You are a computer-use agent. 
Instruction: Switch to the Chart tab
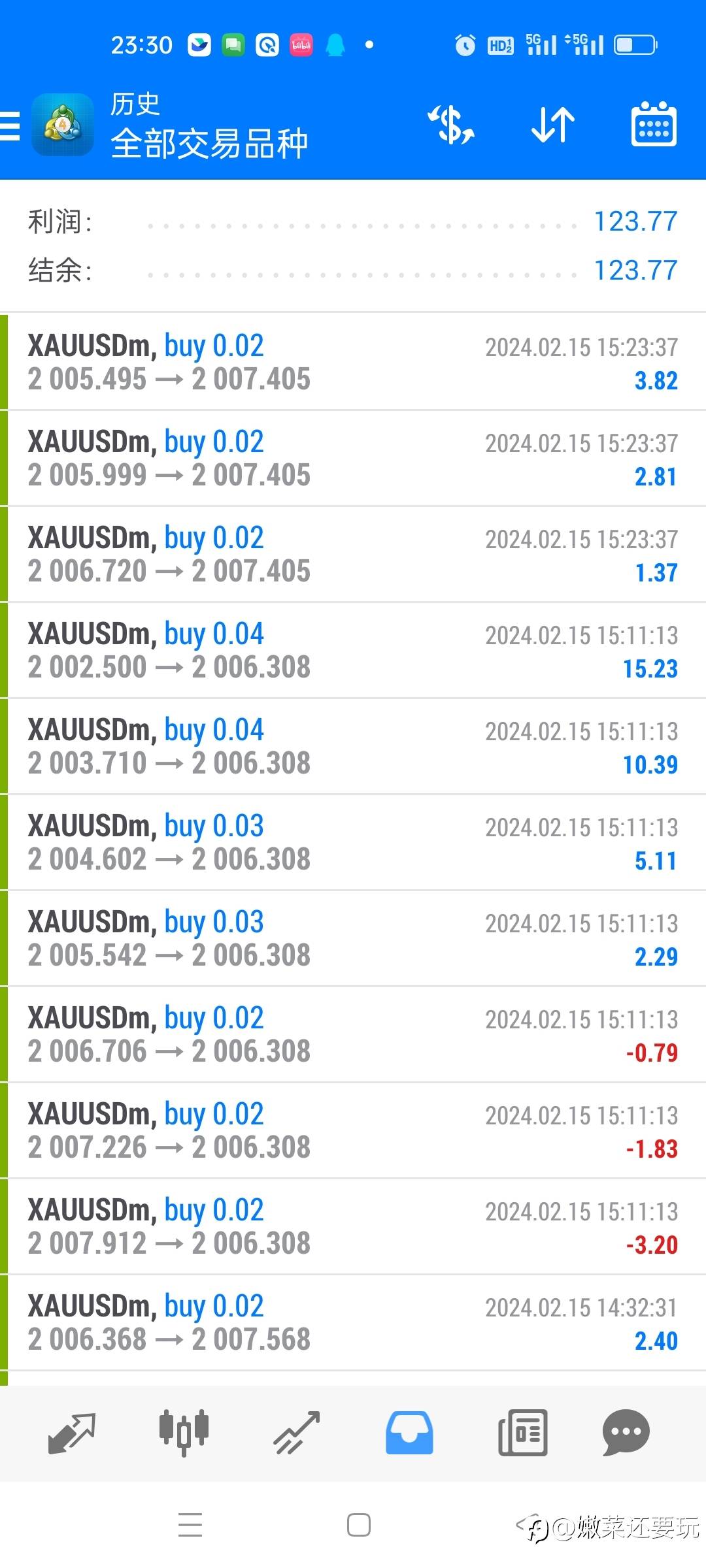[184, 1432]
